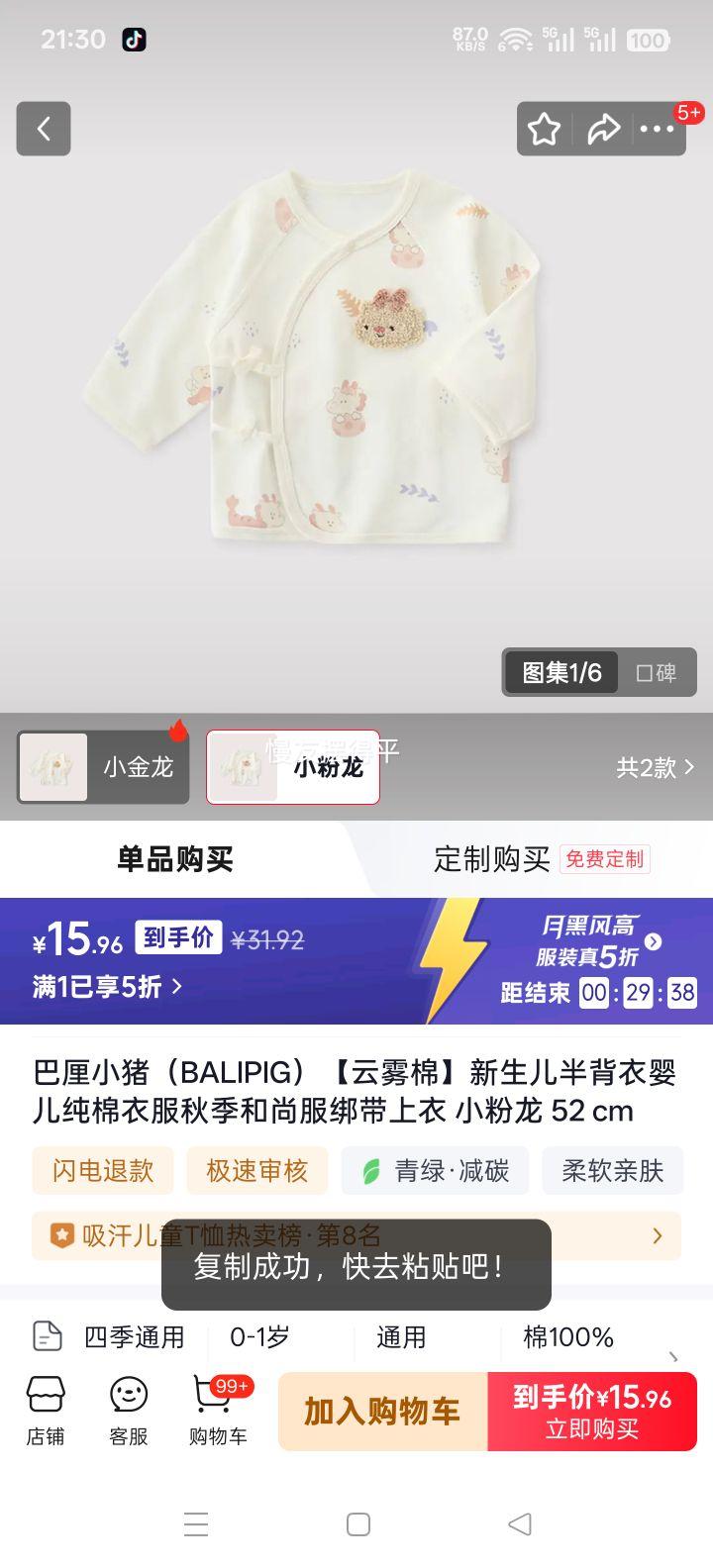
Task: Open the product specs note icon
Action: coord(44,1337)
